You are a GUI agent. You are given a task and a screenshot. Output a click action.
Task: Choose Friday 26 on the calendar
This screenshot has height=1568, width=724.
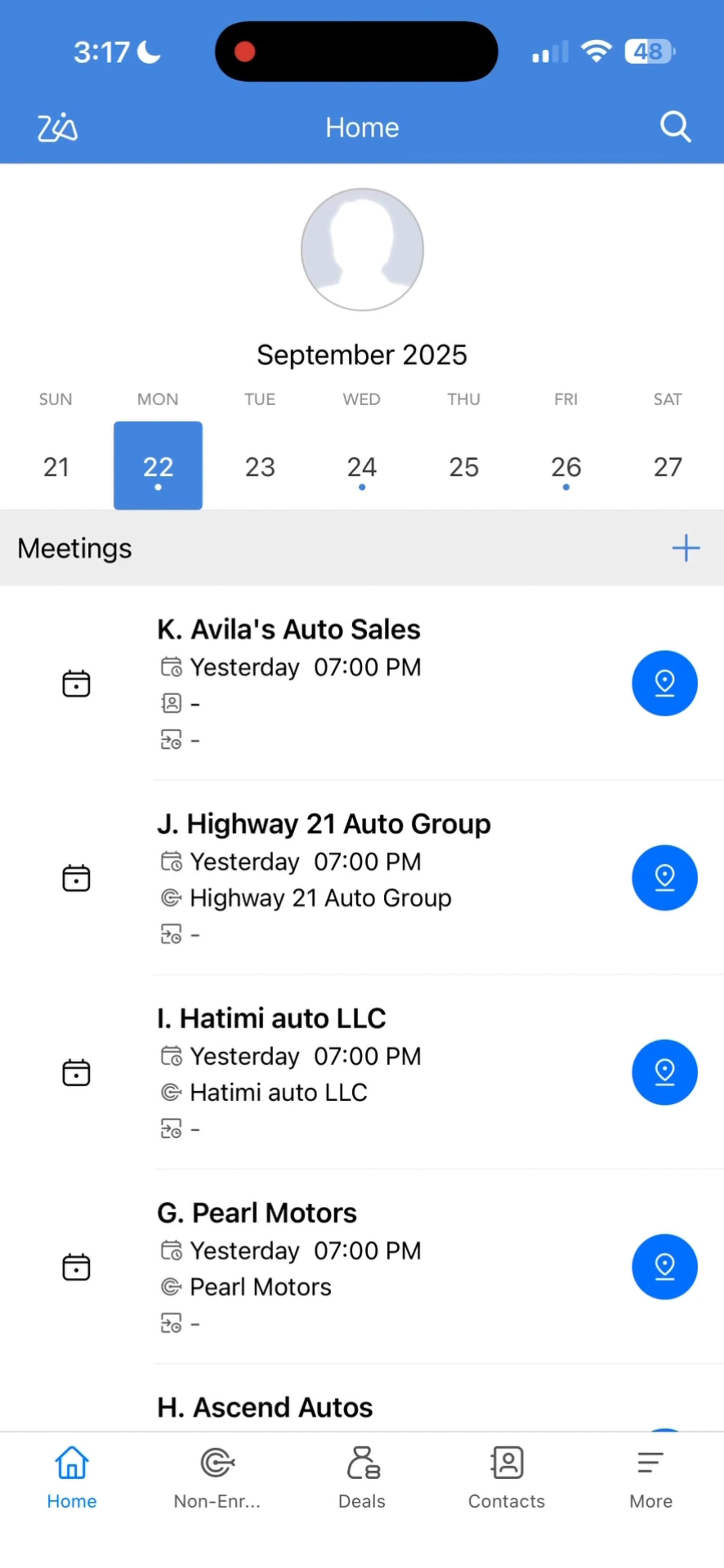coord(566,467)
